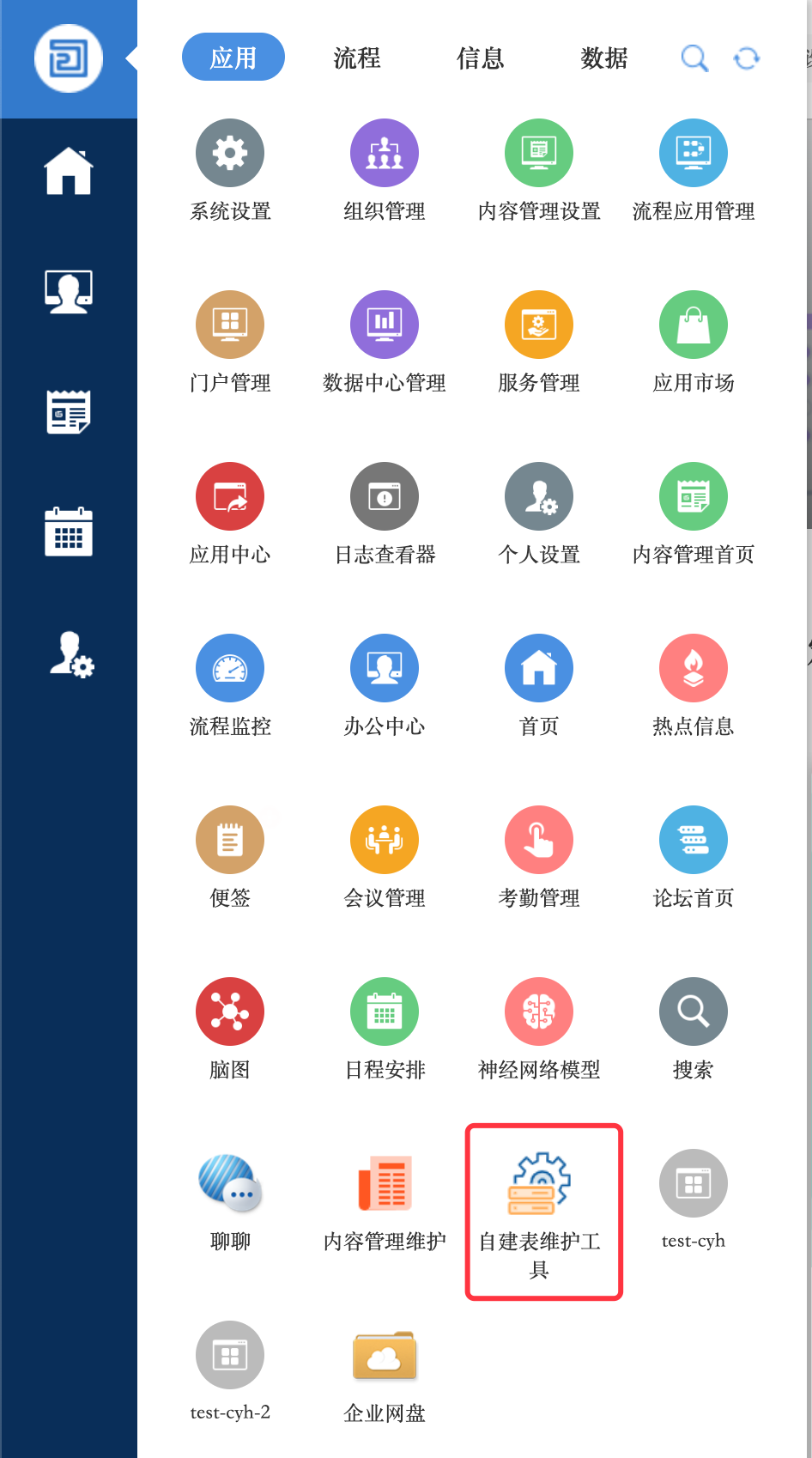Launch 企业网盘
Viewport: 812px width, 1458px height.
coord(385,1356)
